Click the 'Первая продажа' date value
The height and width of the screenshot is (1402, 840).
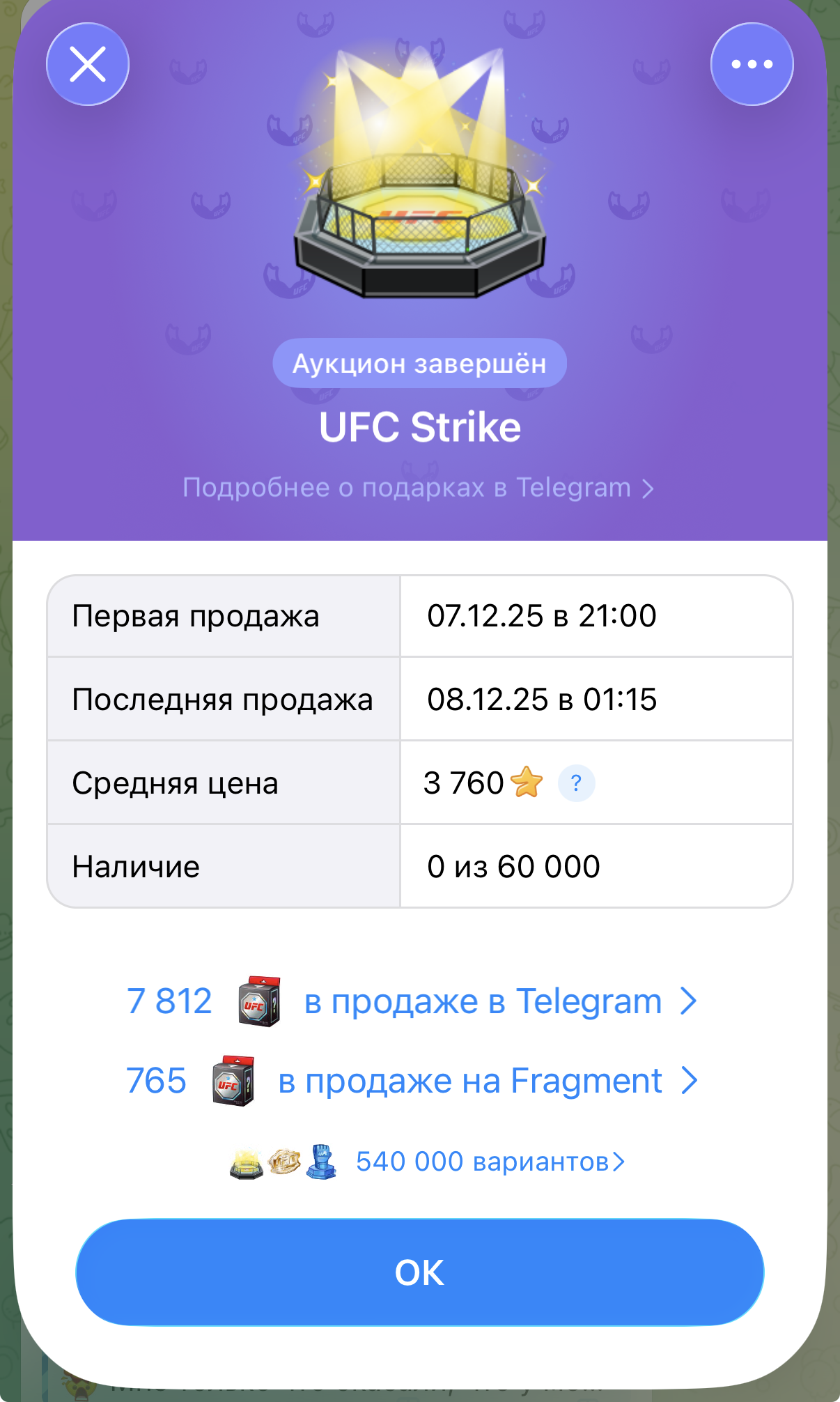(543, 615)
